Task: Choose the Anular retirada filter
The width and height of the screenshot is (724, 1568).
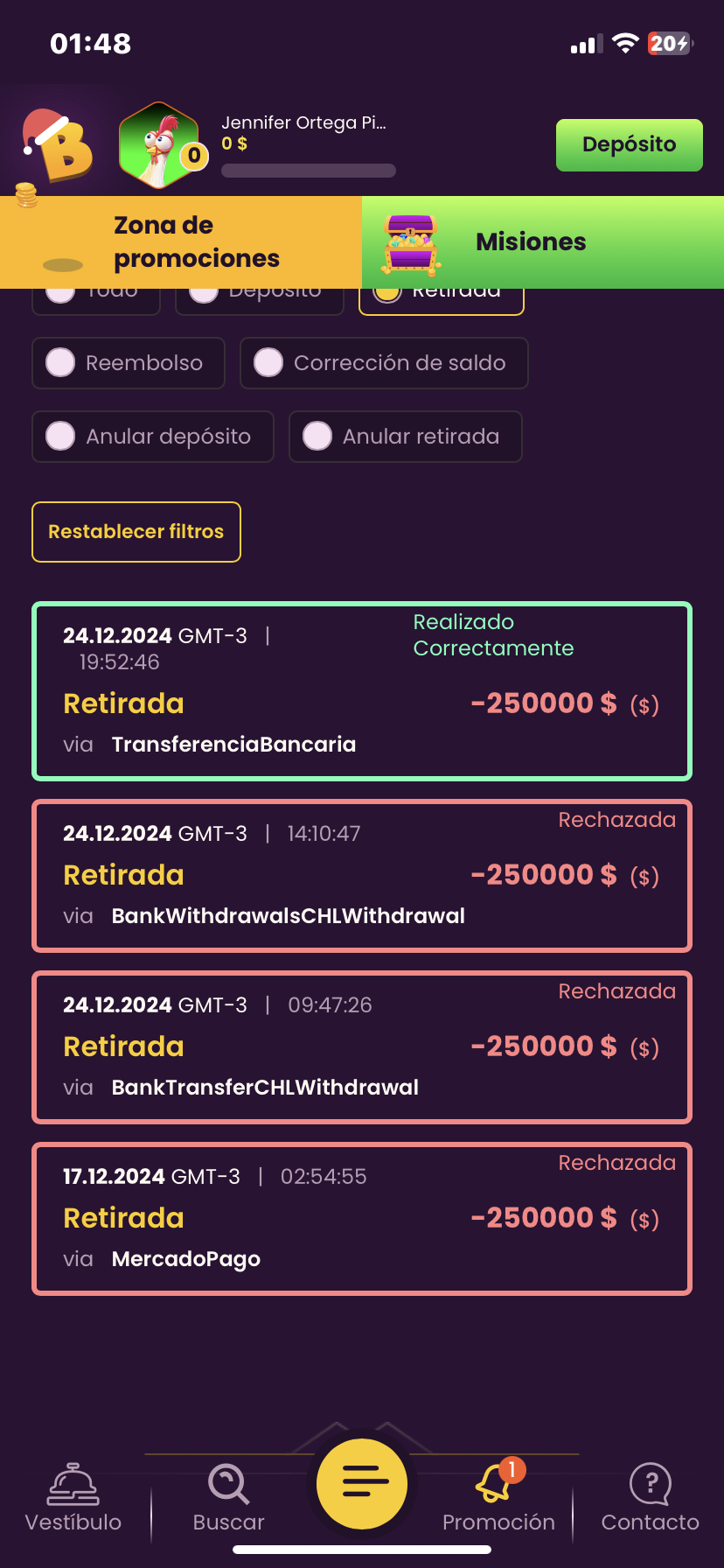Action: (406, 437)
